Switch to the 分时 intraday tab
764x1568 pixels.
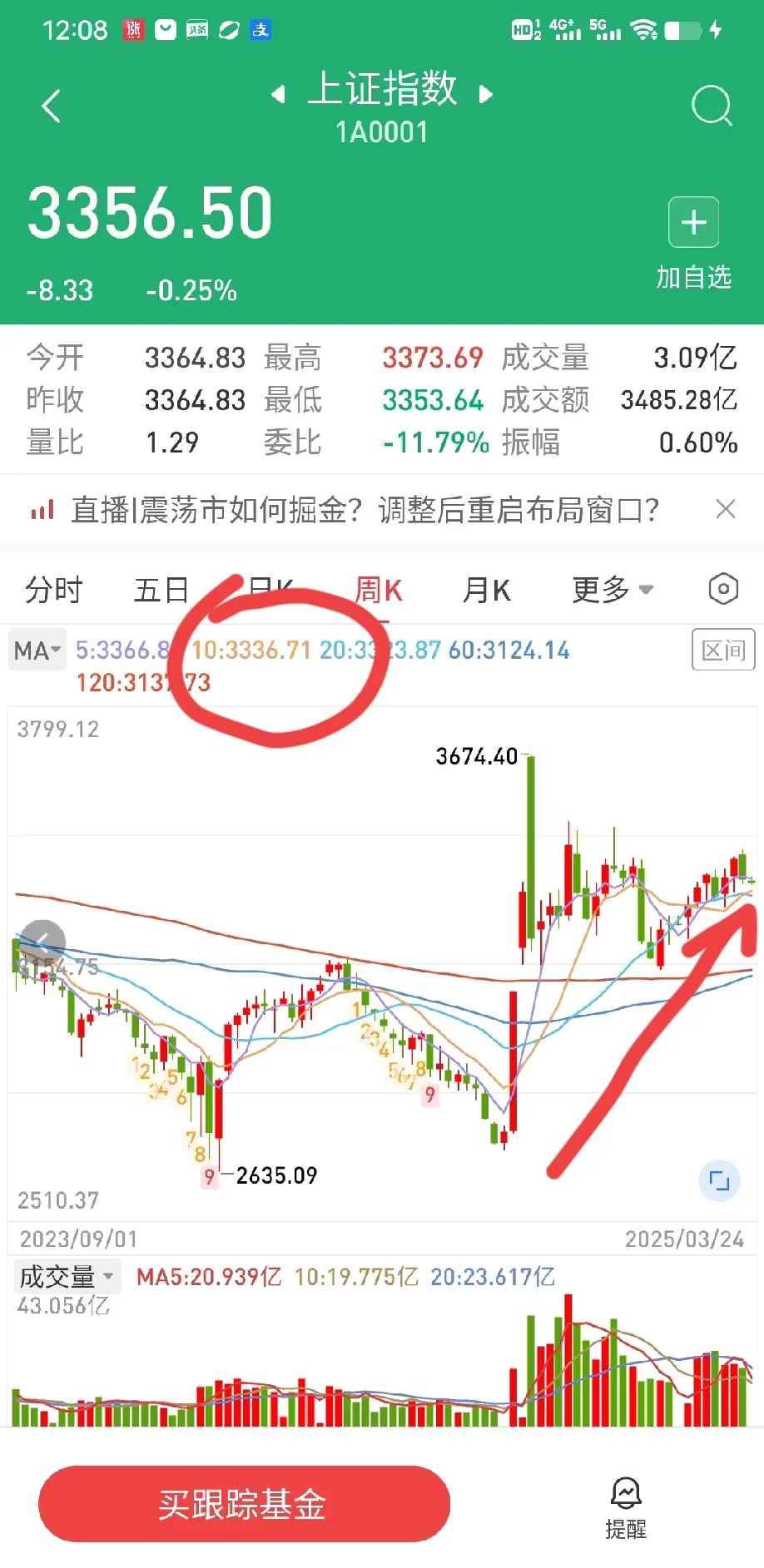coord(54,588)
